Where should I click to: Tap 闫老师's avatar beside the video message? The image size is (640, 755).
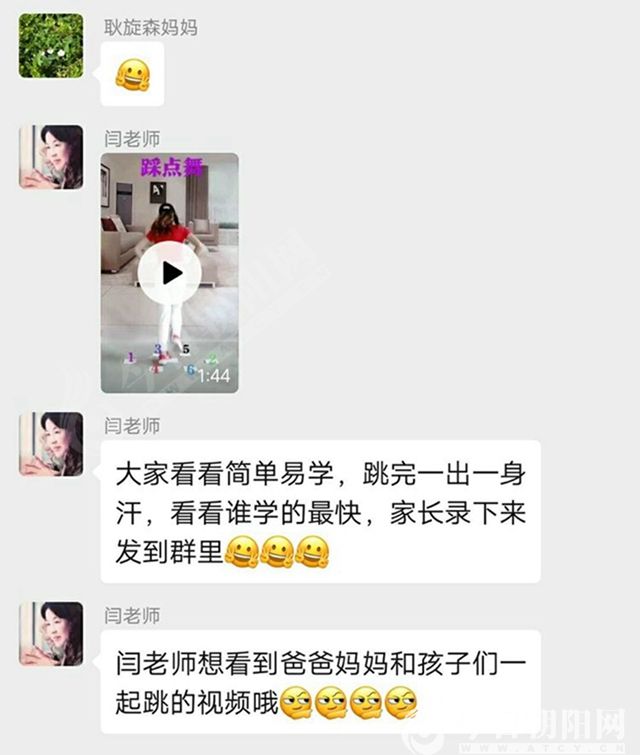click(x=51, y=157)
